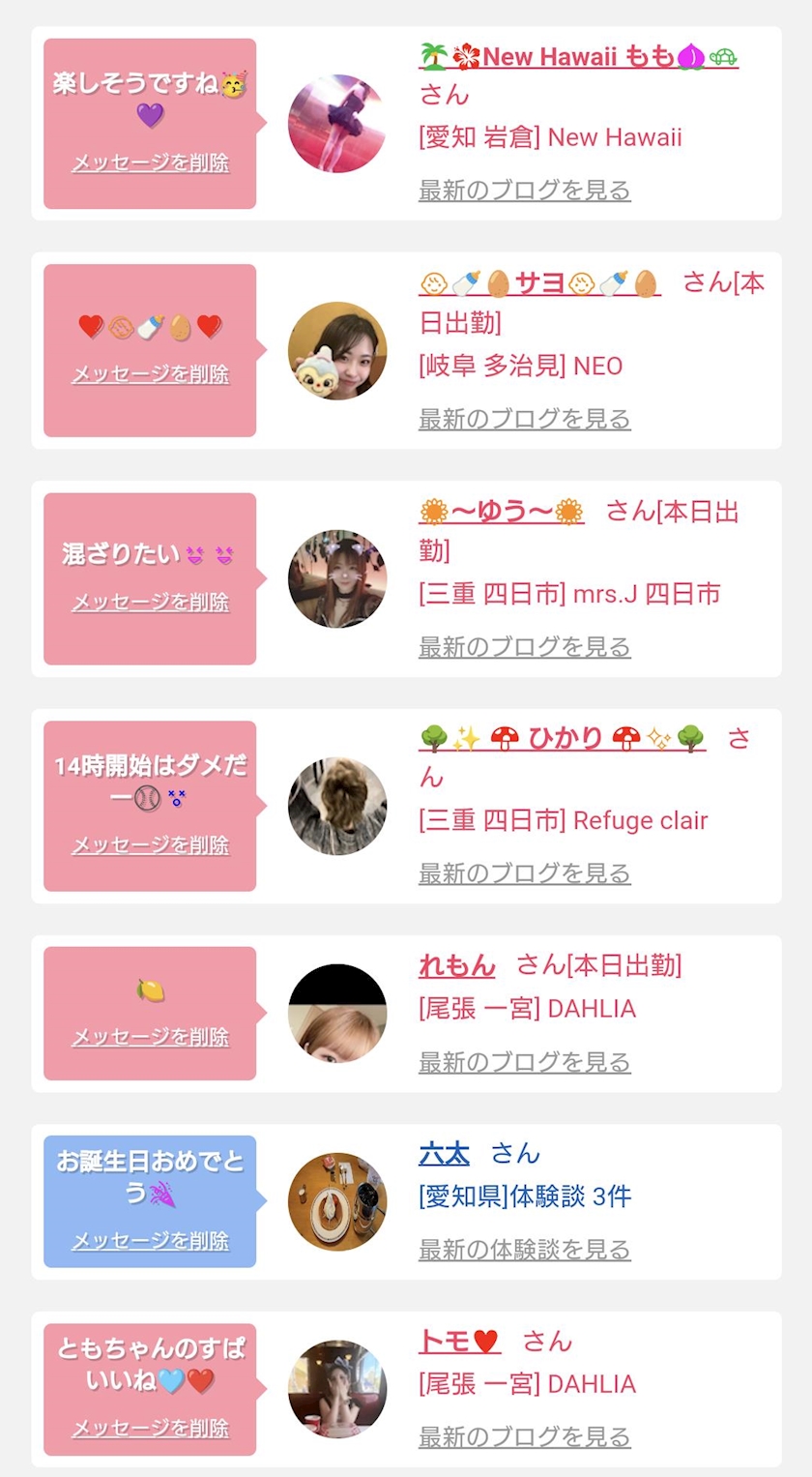
Task: Open トモ's profile name link
Action: [x=458, y=1341]
